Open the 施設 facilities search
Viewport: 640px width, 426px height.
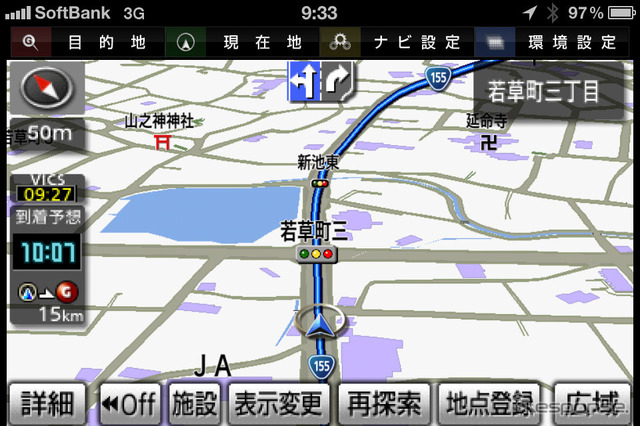194,404
